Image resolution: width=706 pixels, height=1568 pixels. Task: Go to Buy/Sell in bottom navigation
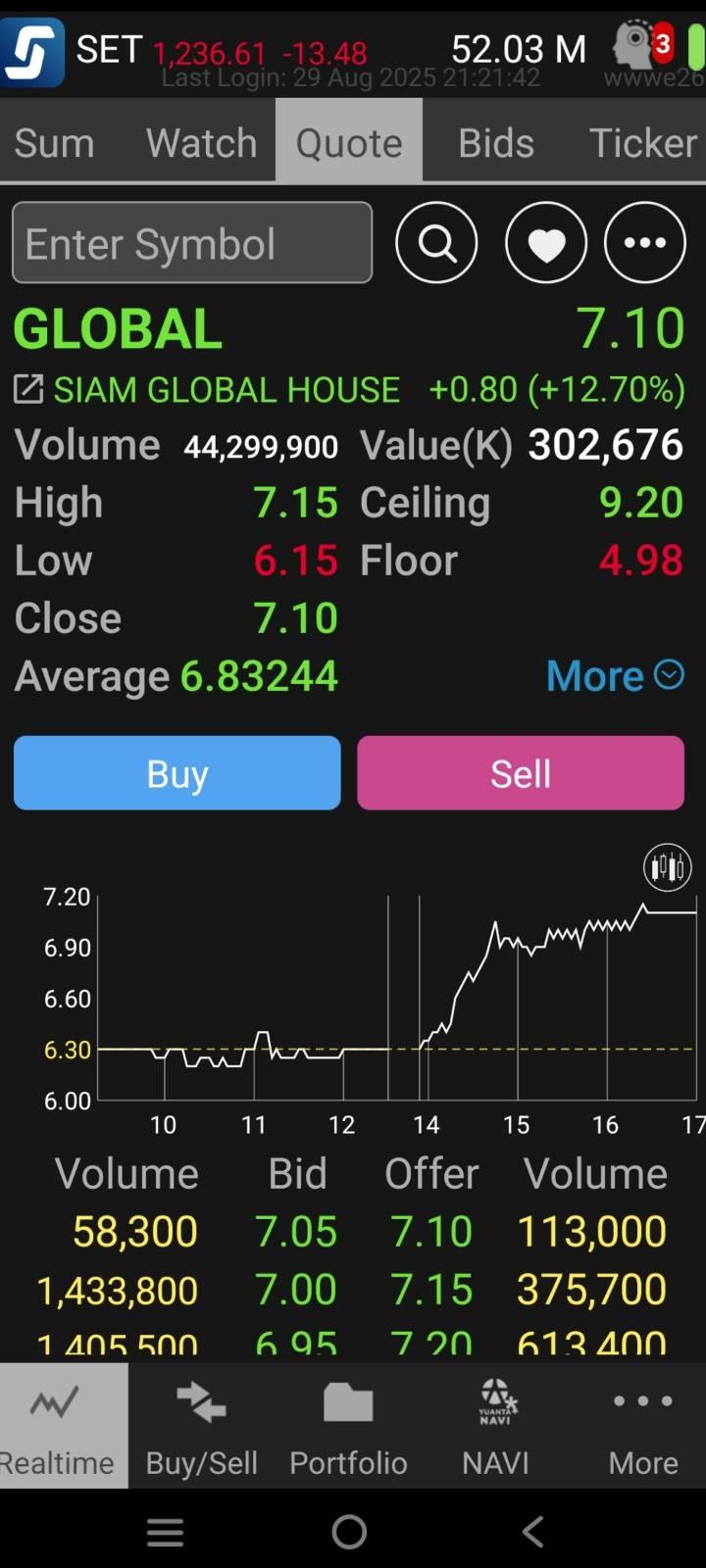point(201,1426)
